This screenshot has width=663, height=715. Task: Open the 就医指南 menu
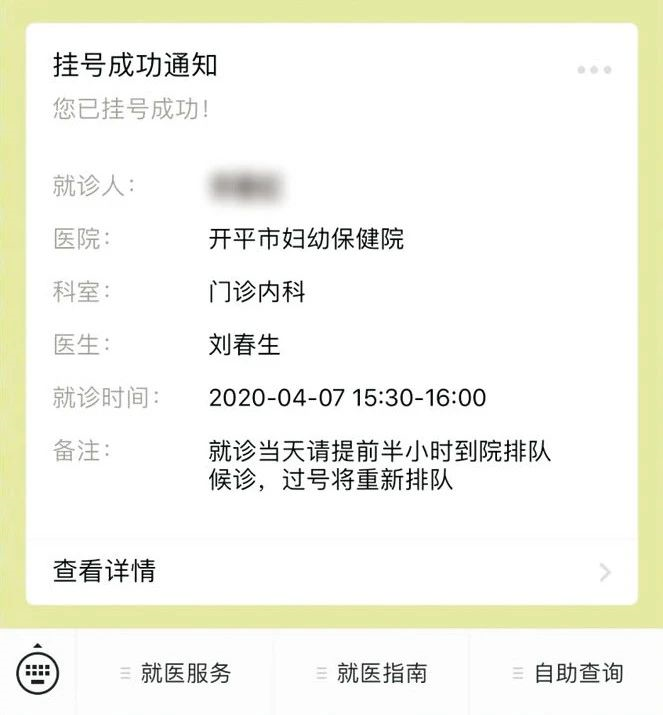(372, 673)
